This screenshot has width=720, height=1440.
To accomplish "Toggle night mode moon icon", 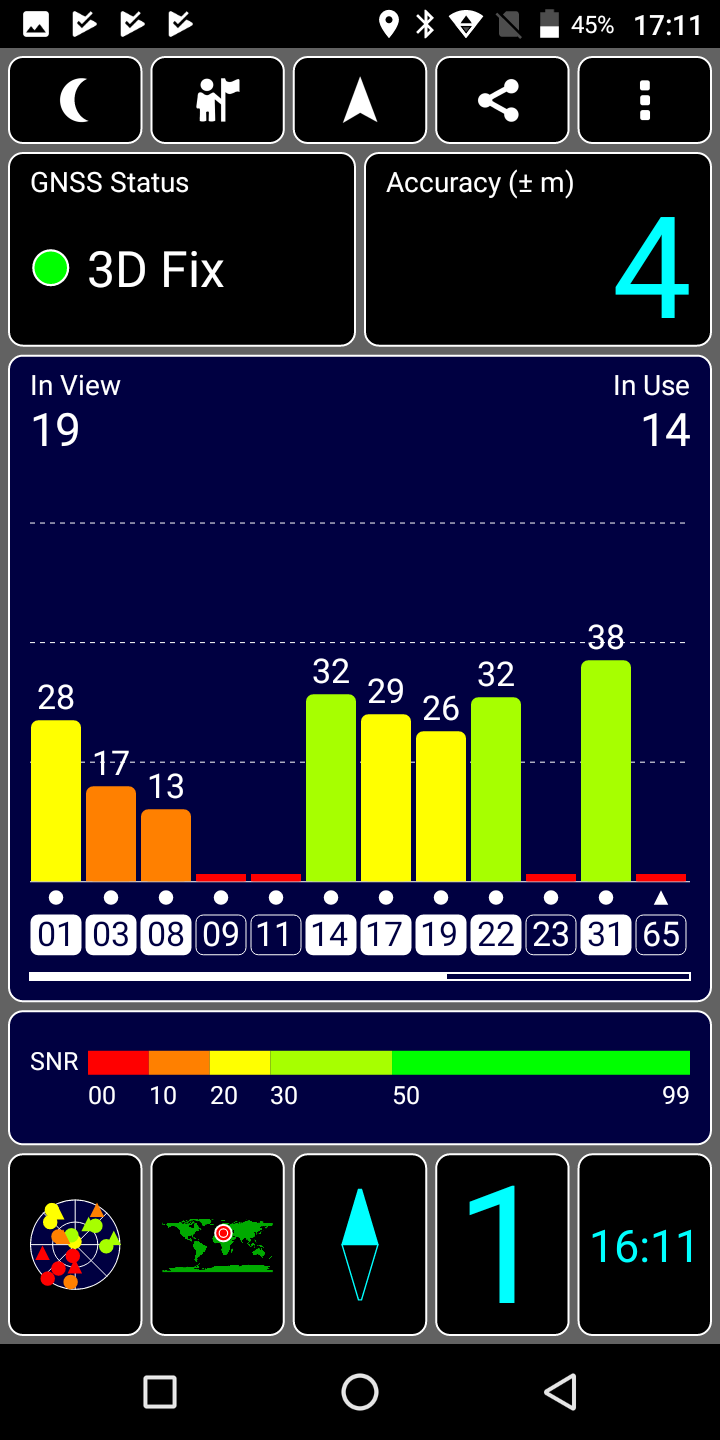I will [75, 100].
